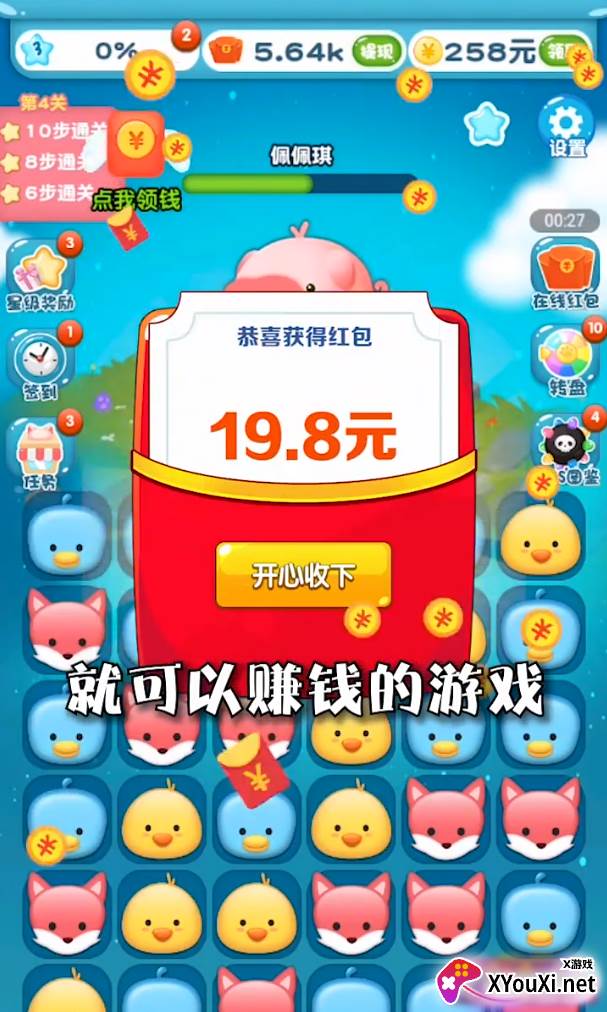Screen dimensions: 607x1012
Task: Open the 设置 gear settings
Action: point(567,128)
